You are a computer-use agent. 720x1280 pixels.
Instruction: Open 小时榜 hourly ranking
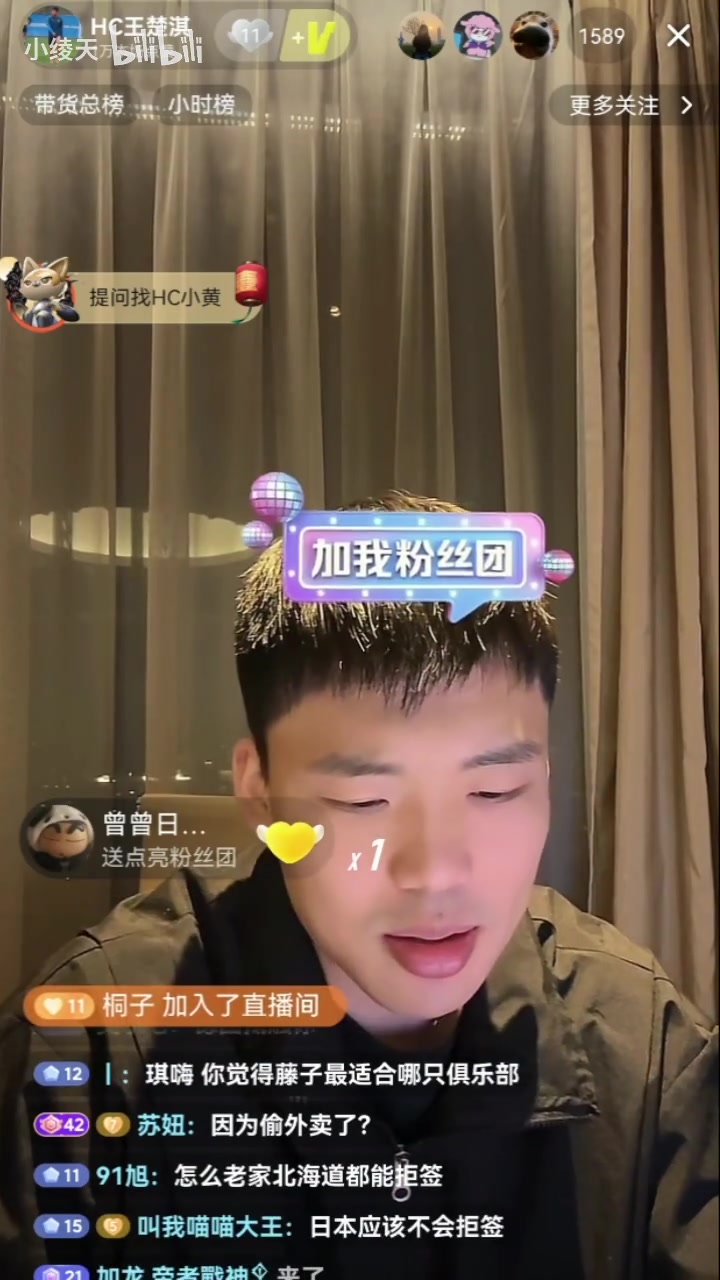coord(201,104)
